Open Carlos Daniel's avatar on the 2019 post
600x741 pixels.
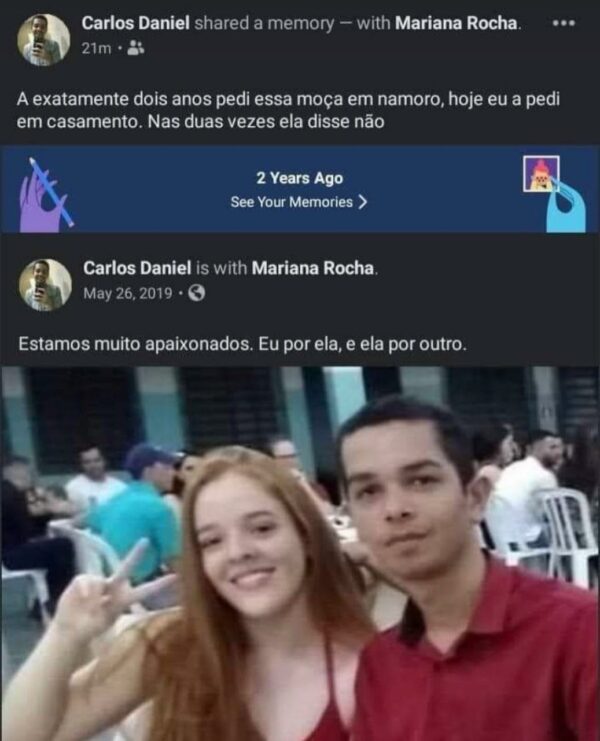(45, 285)
